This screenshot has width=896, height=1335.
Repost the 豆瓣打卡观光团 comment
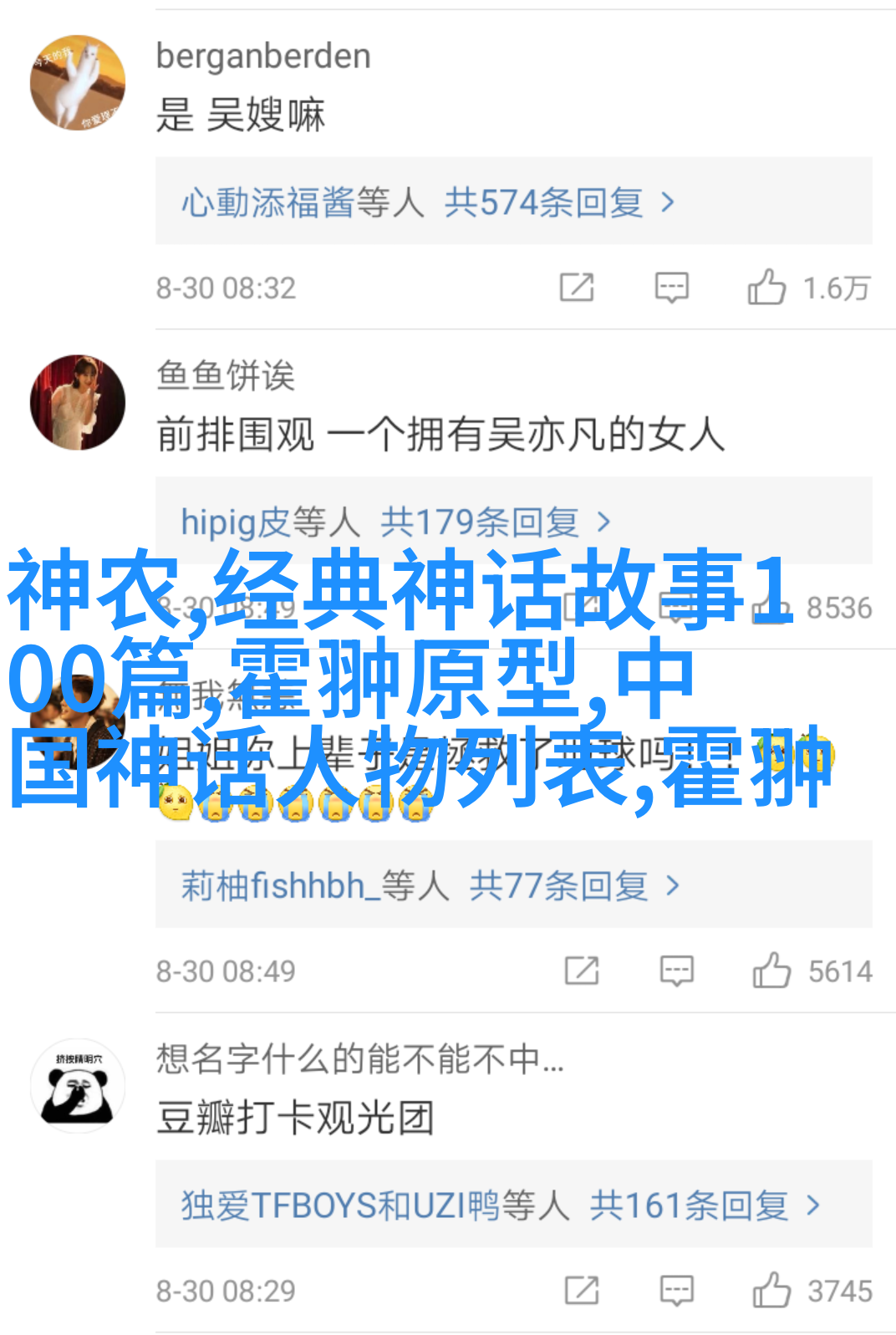tap(582, 1290)
